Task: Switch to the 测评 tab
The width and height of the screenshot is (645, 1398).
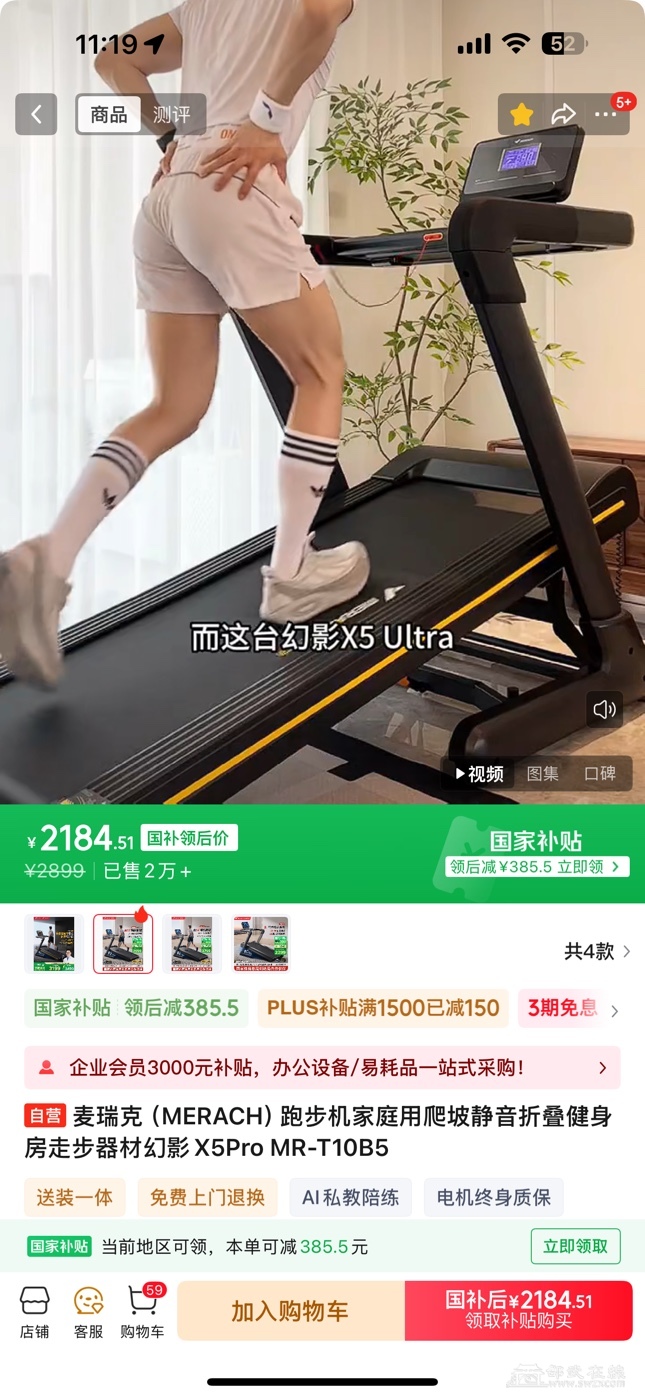Action: [171, 114]
